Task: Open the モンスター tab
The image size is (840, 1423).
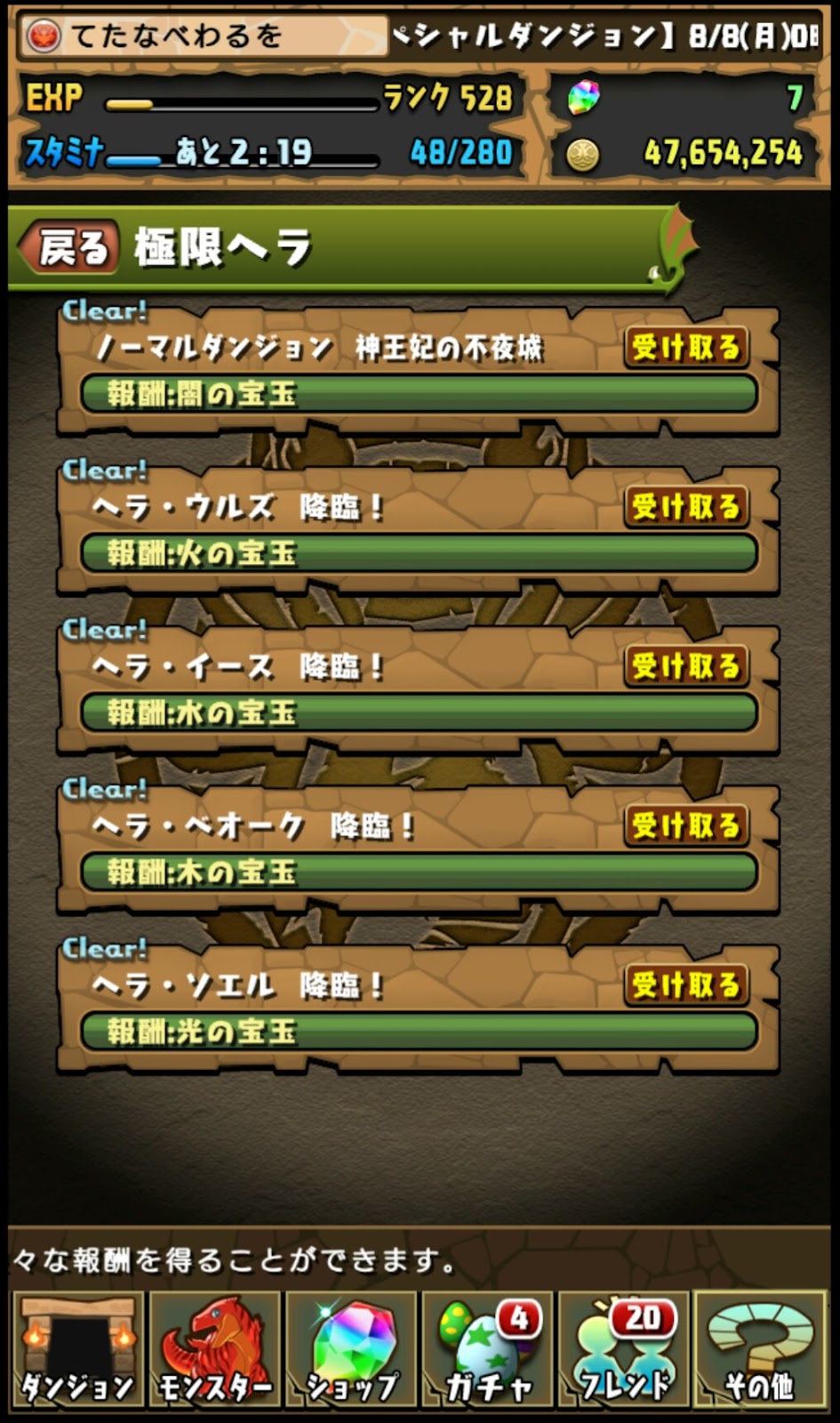Action: point(214,1349)
